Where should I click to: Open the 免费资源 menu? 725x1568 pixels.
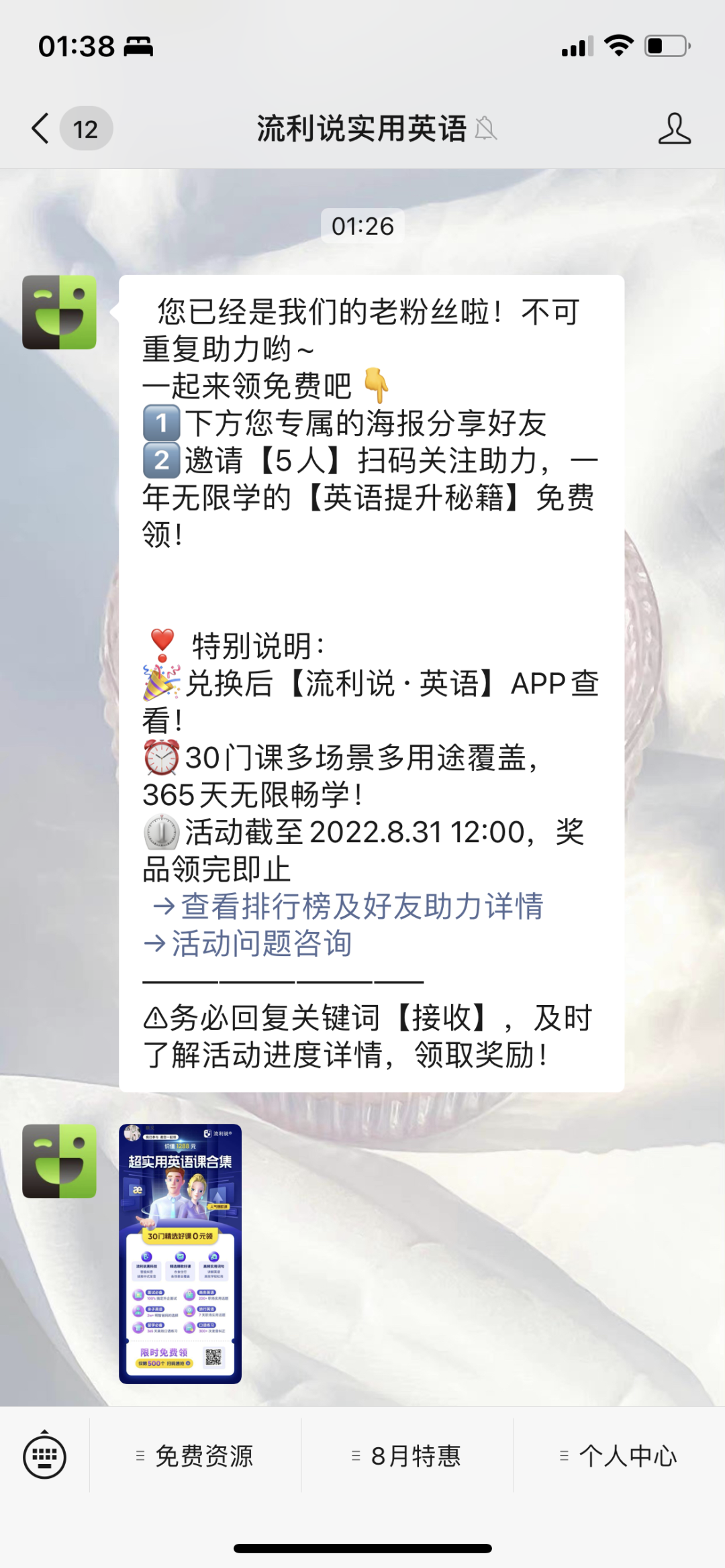click(x=195, y=1456)
